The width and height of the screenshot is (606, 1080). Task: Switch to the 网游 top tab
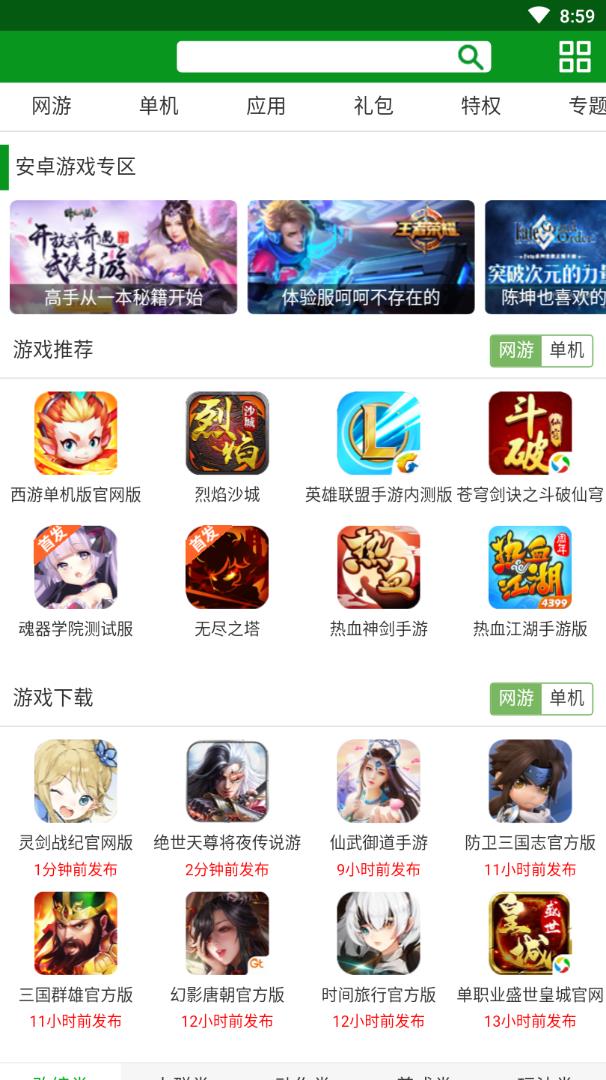click(52, 106)
